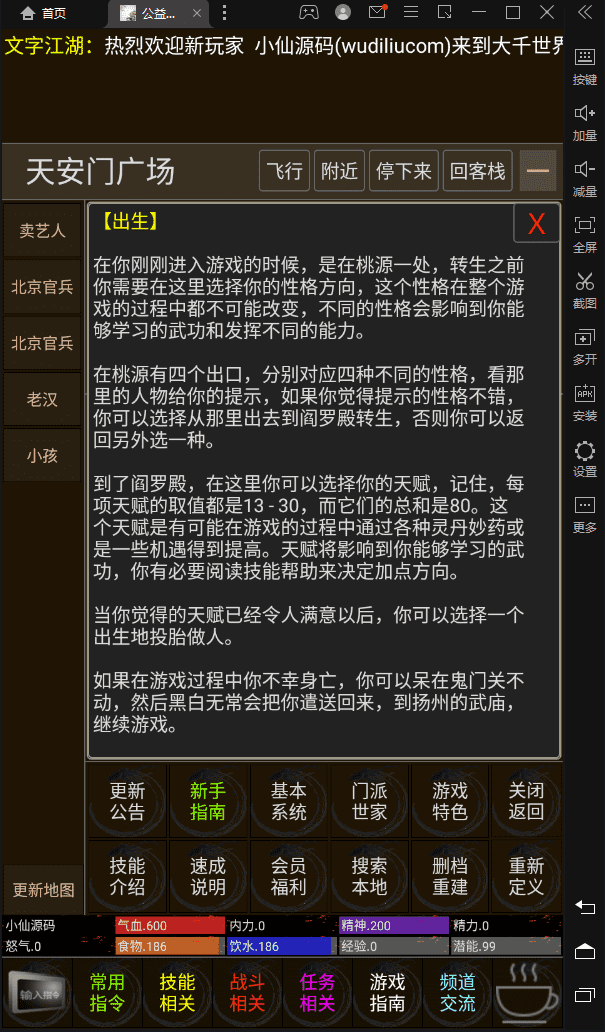
Task: Close the 出生 help dialog
Action: (x=536, y=224)
